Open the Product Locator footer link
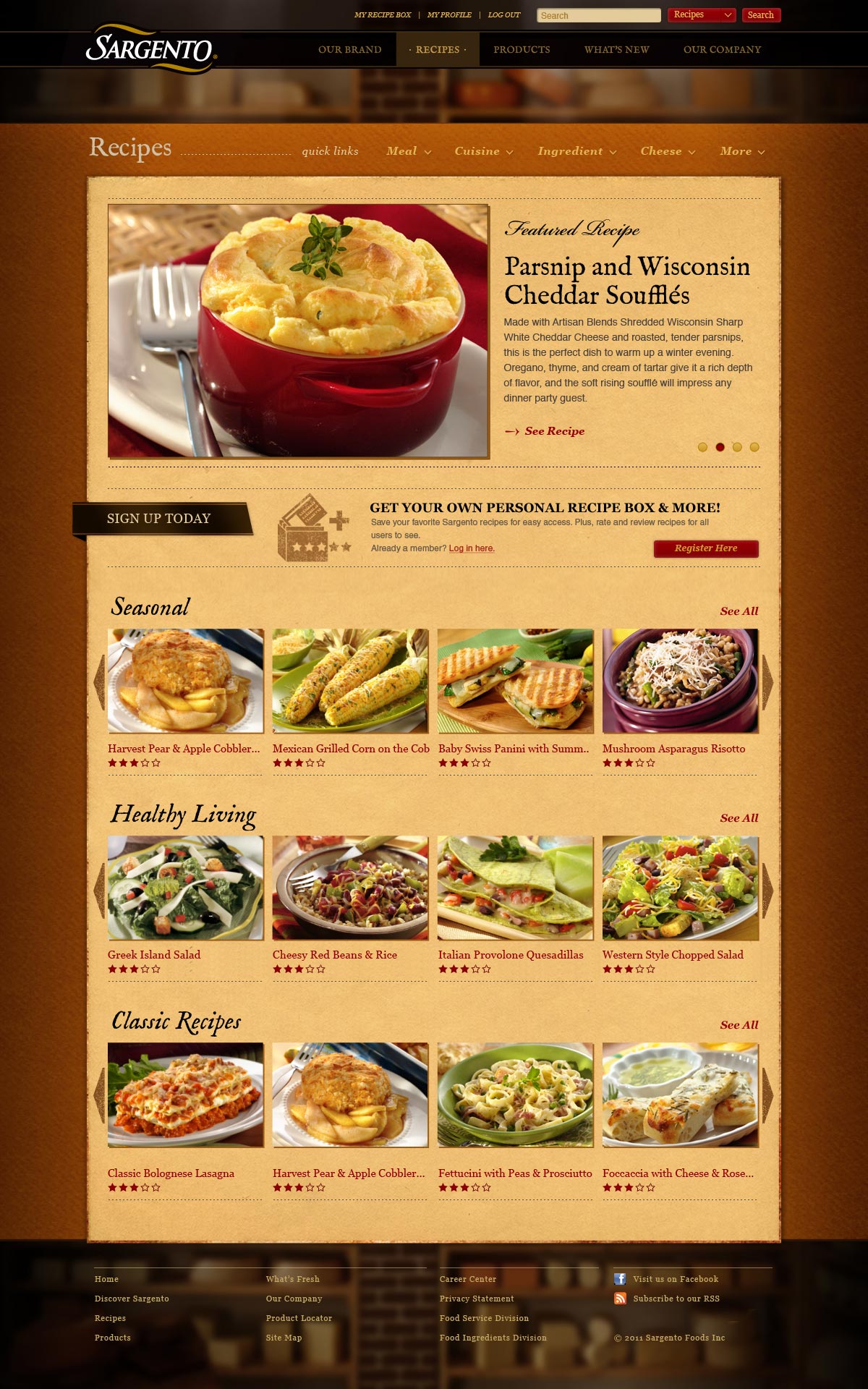Screen dimensions: 868x1389 (299, 1318)
